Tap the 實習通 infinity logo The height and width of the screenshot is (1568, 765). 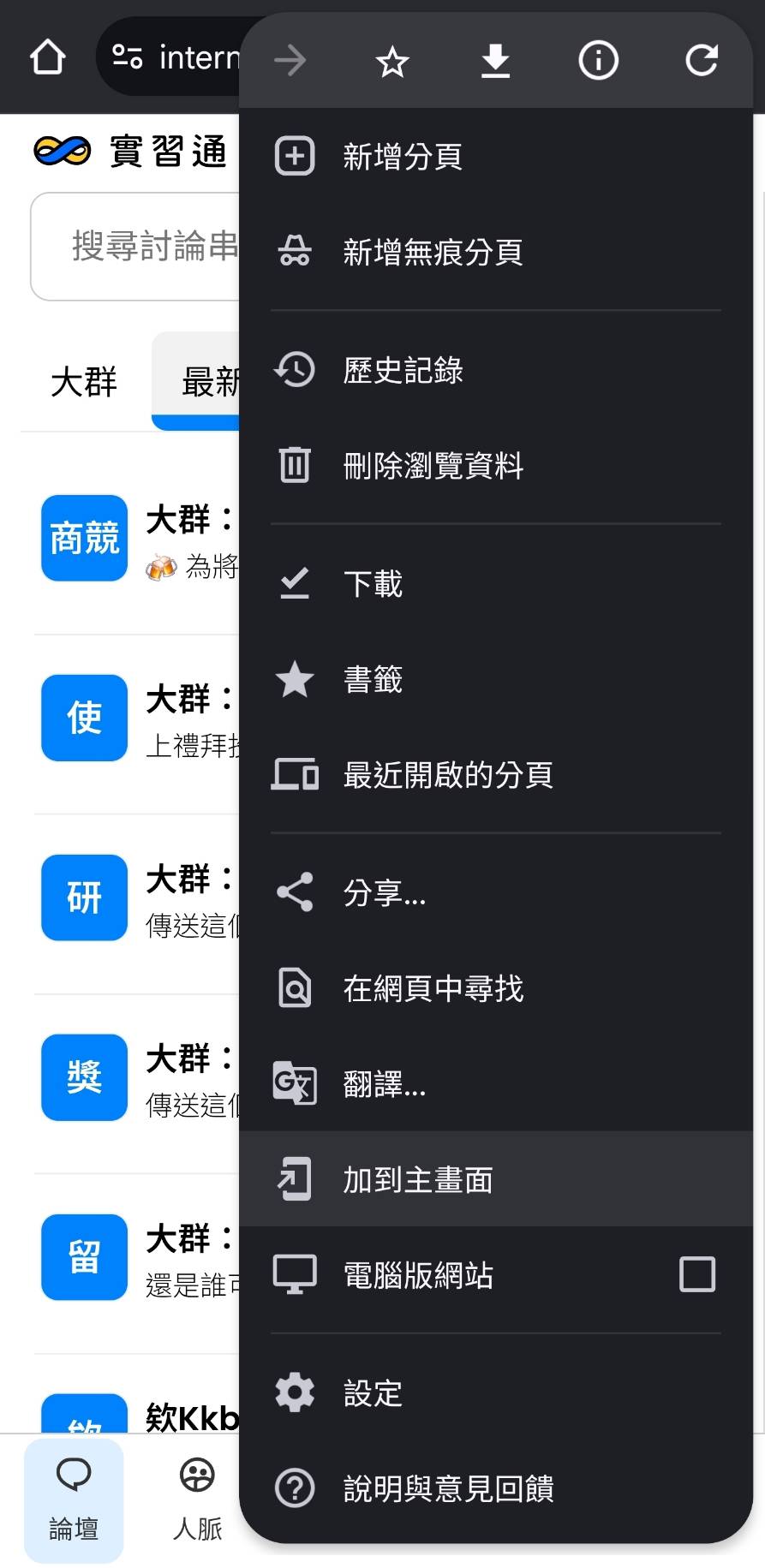click(63, 150)
